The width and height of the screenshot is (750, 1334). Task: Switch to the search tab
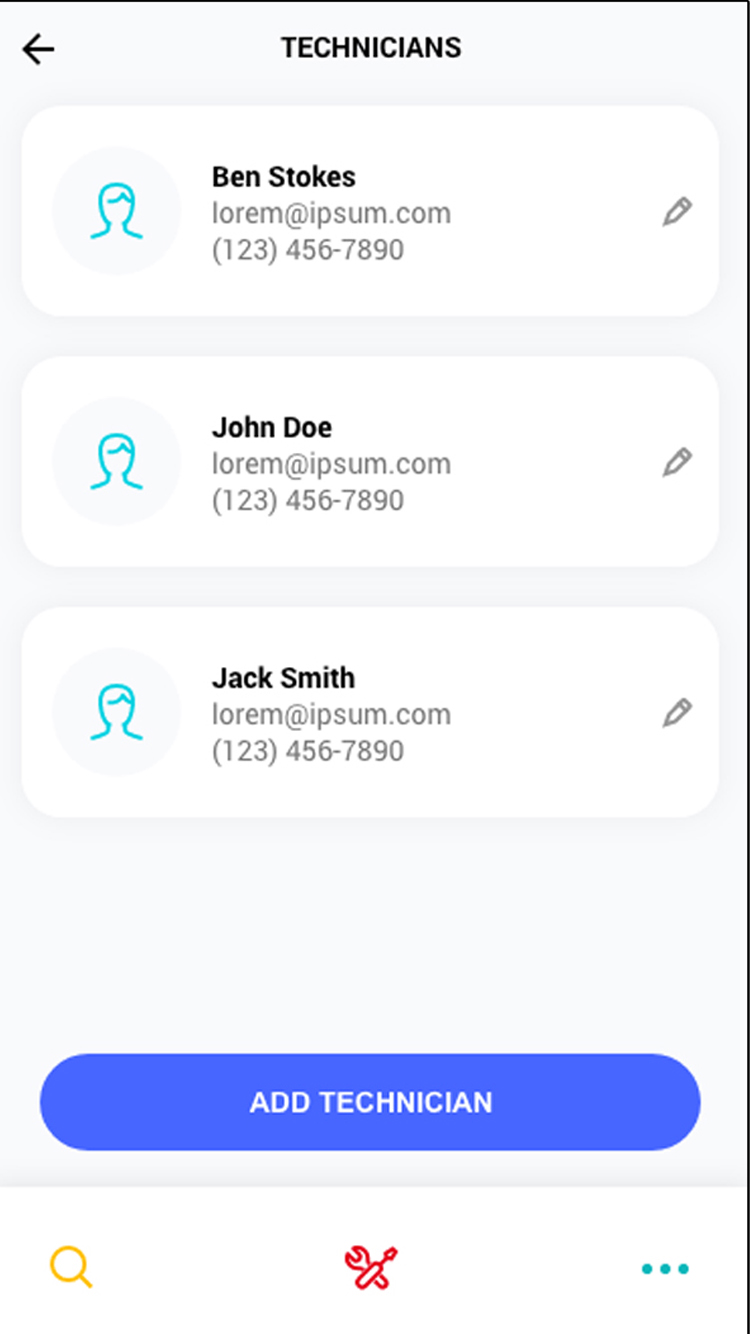tap(71, 1267)
